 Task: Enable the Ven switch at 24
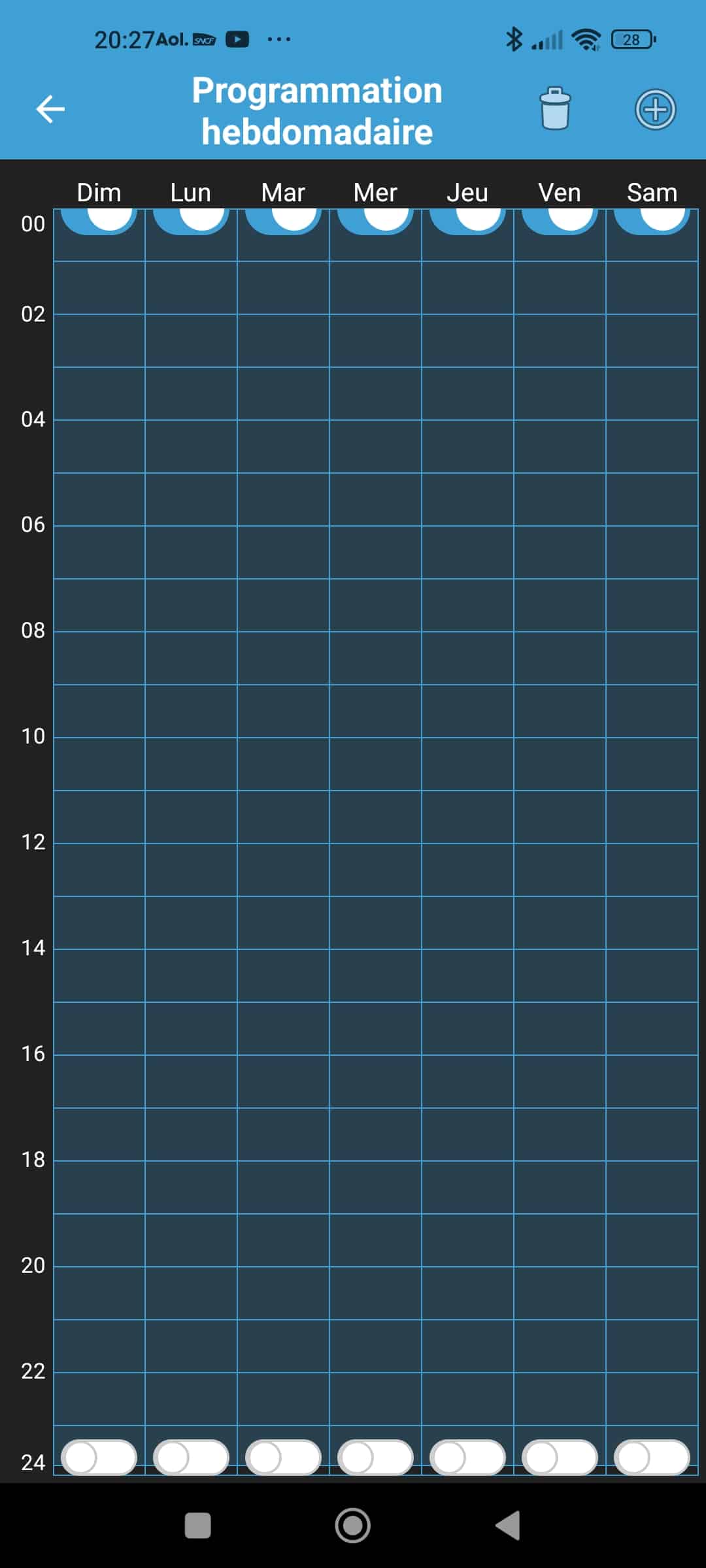[x=560, y=1457]
